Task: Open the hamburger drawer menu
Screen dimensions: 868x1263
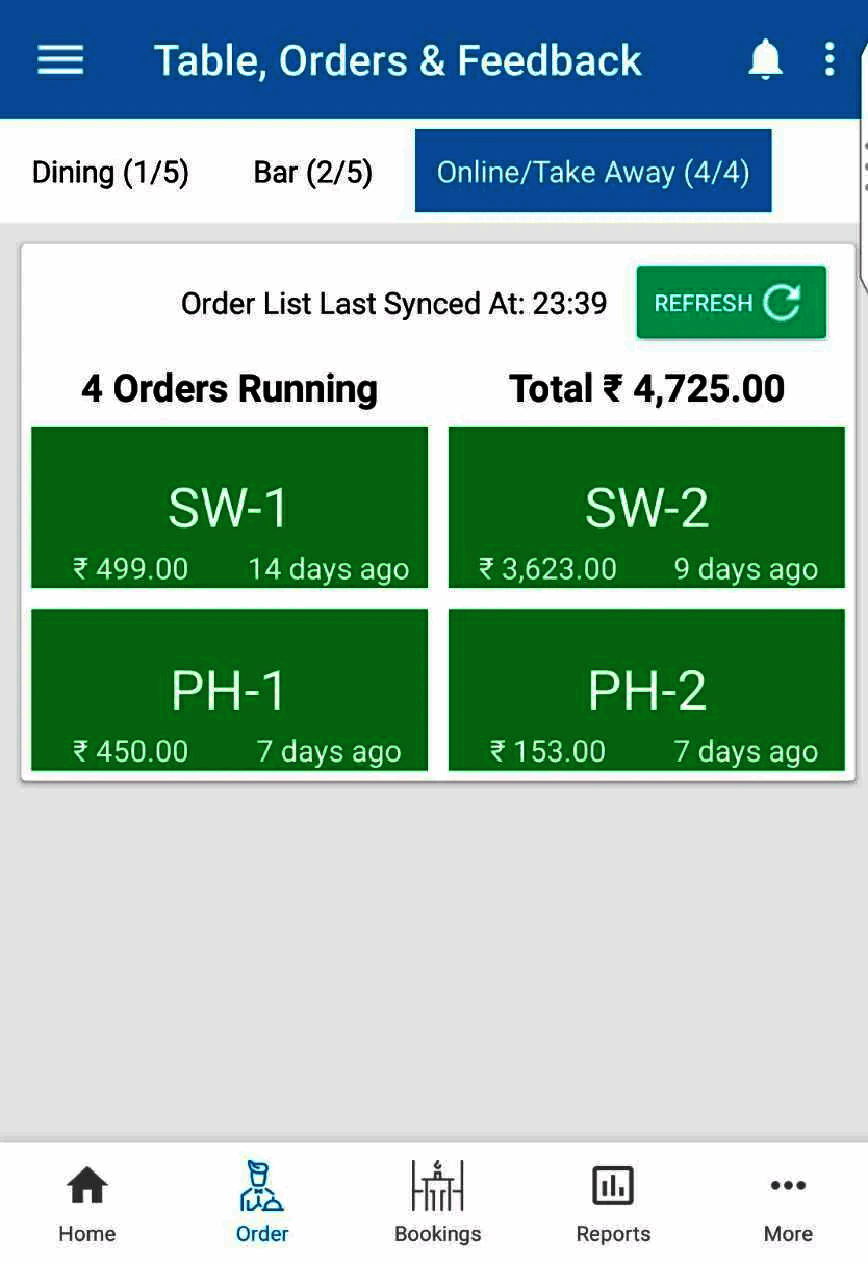Action: click(x=60, y=60)
